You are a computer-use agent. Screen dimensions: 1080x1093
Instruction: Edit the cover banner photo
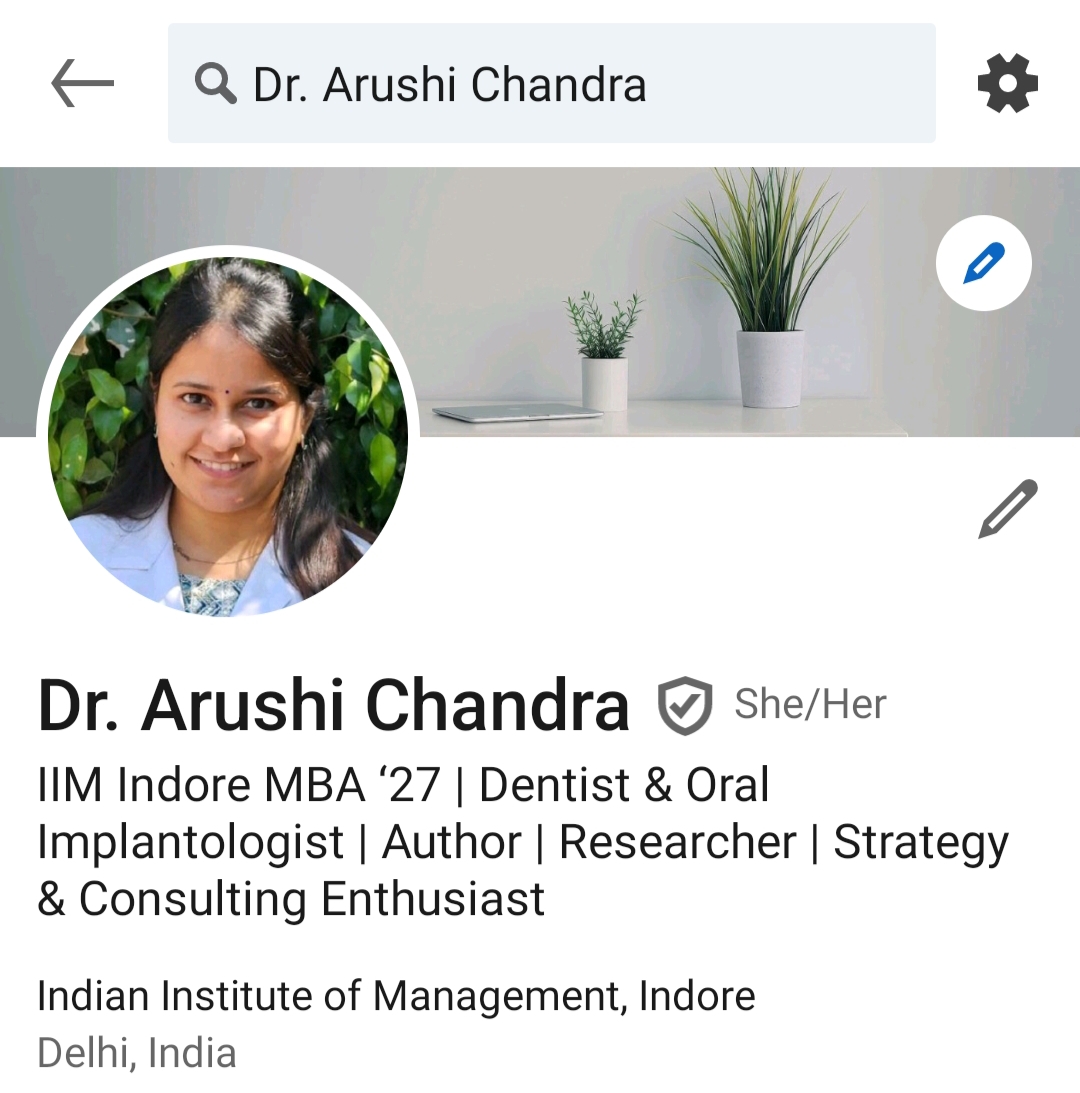tap(983, 263)
